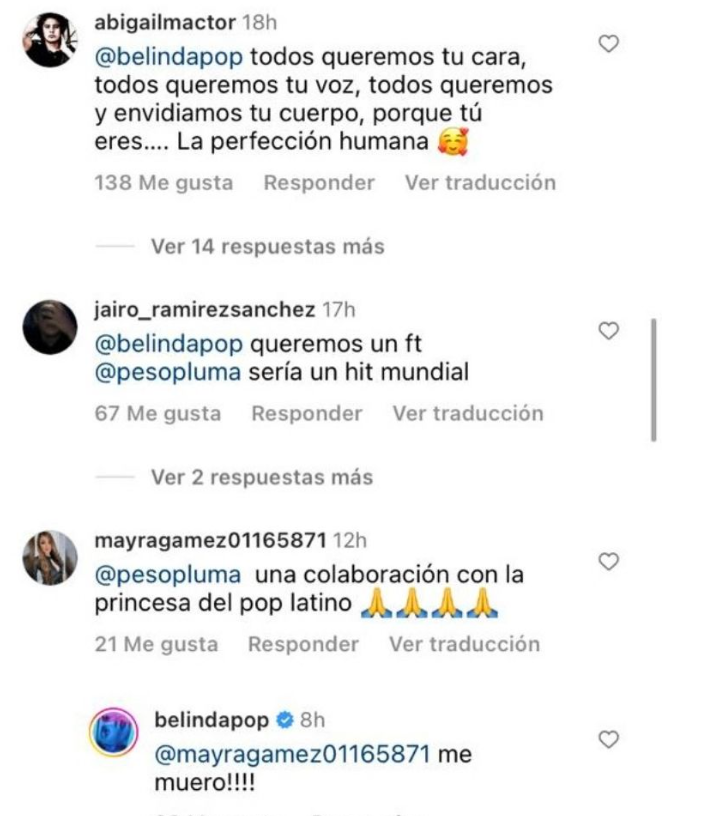Reply to abigailmactor's comment

(x=319, y=183)
